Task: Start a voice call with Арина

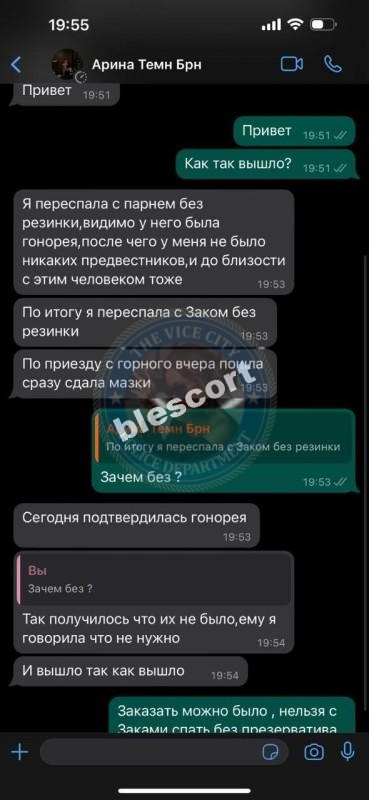Action: tap(333, 64)
